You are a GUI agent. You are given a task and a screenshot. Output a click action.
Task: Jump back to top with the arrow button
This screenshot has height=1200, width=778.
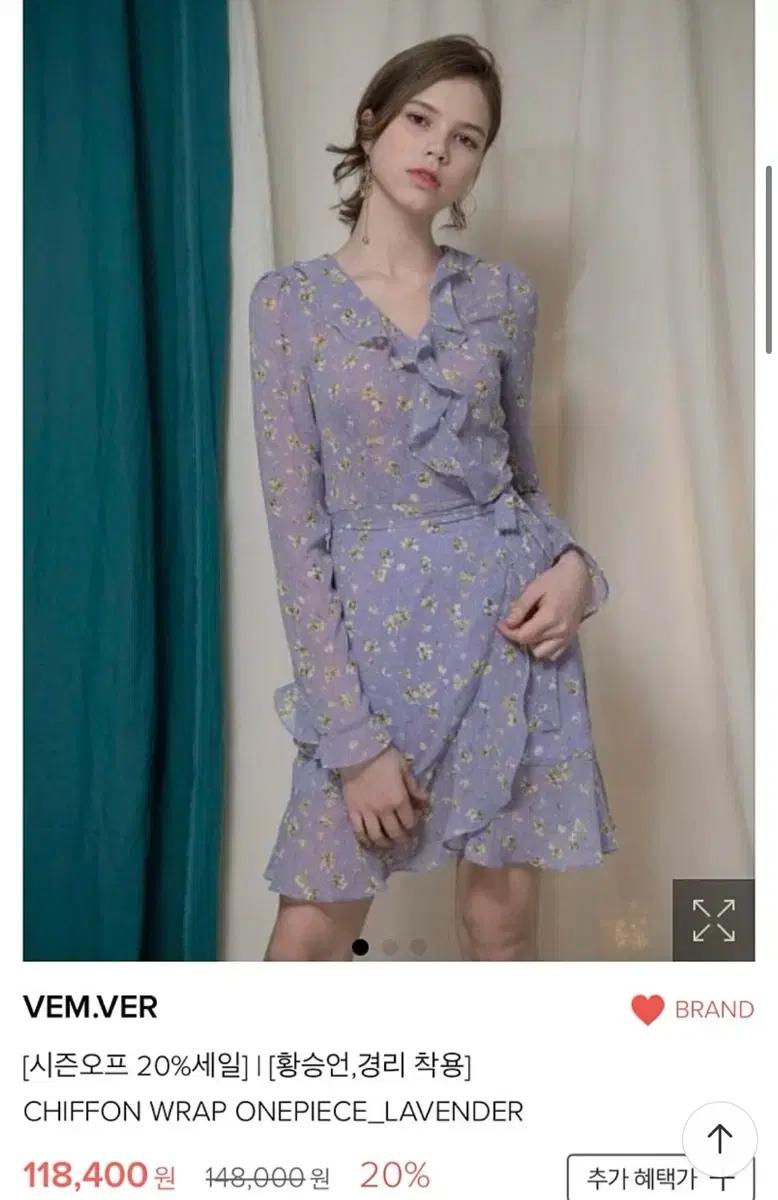[x=720, y=1138]
